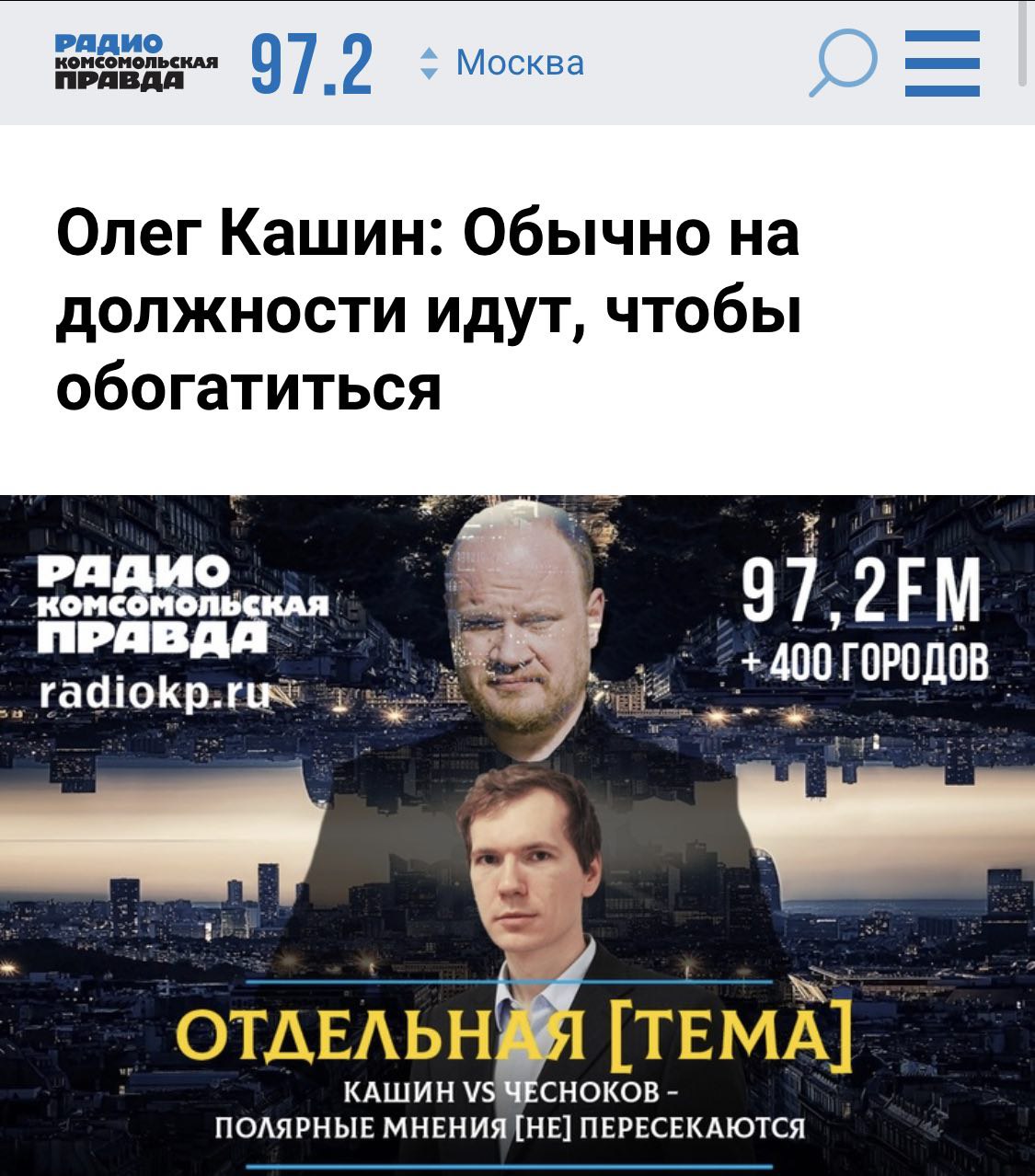Open the hamburger menu

[x=942, y=63]
